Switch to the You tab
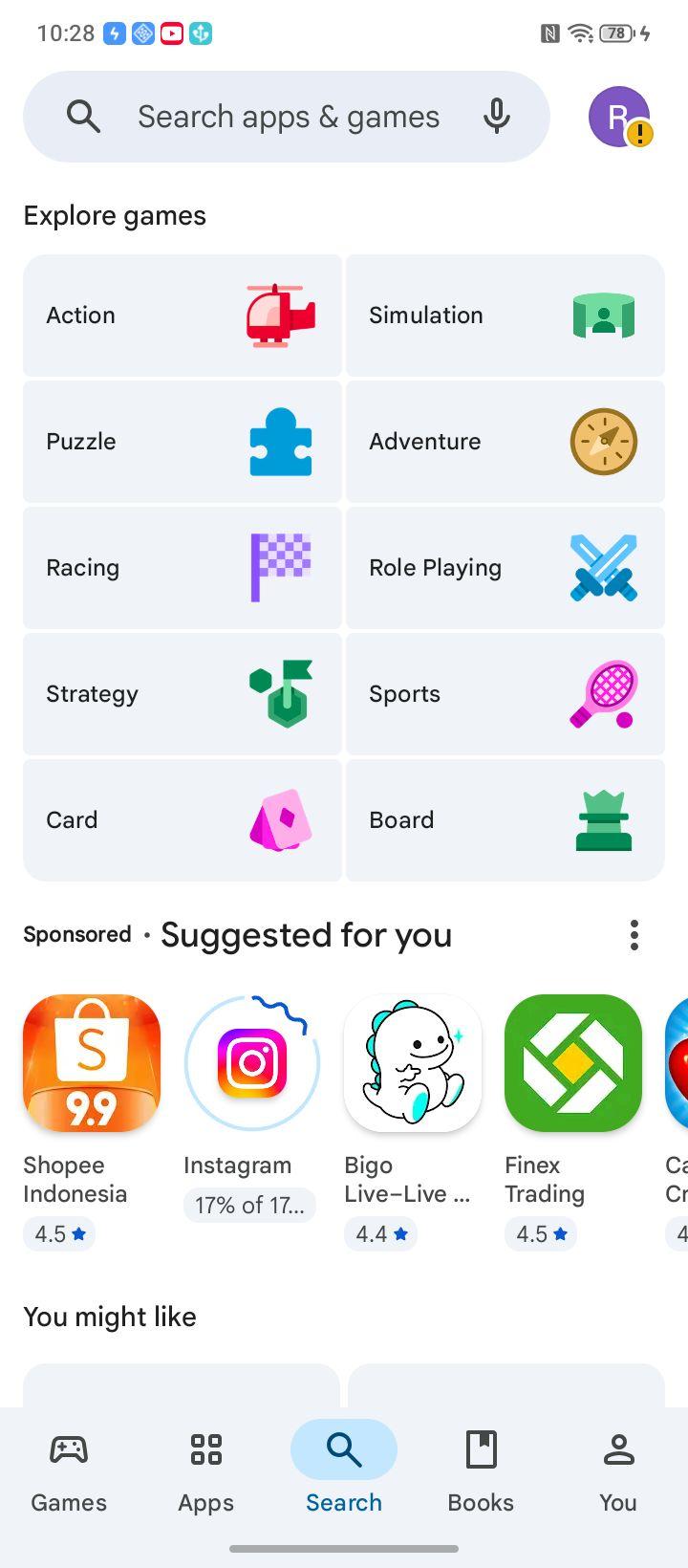This screenshot has width=688, height=1568. click(x=618, y=1472)
